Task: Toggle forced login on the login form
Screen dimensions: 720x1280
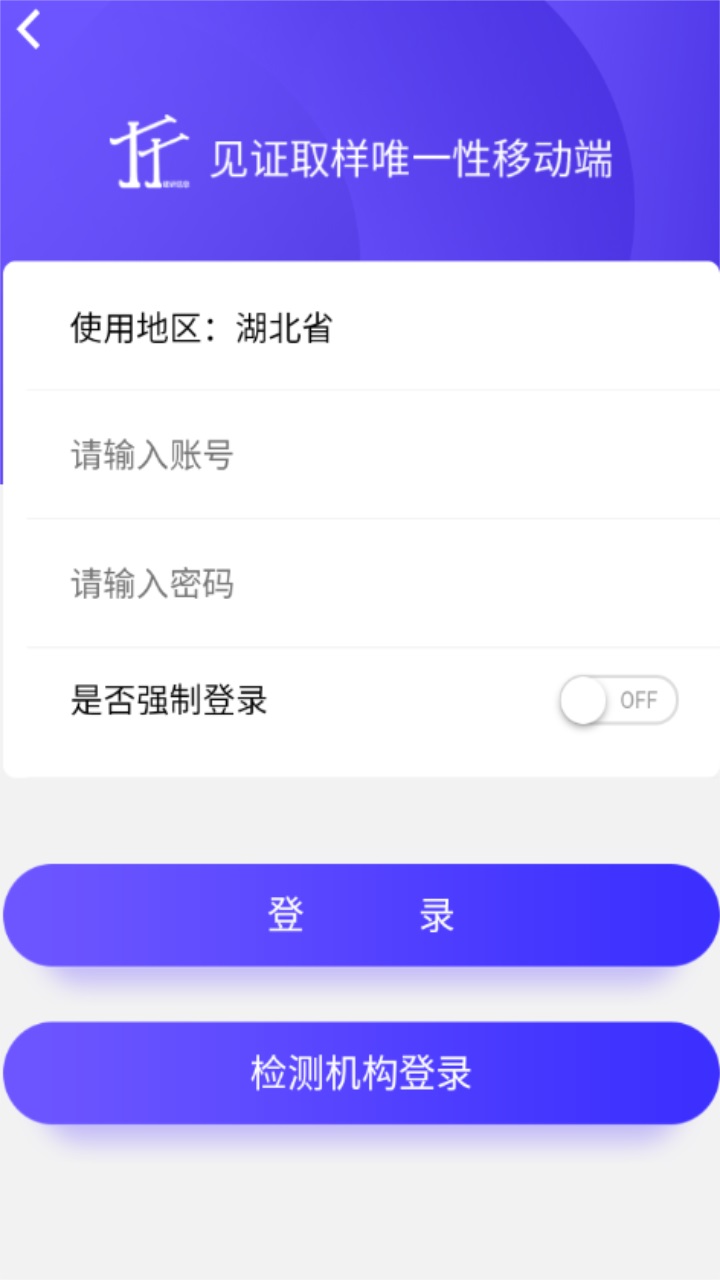Action: pyautogui.click(x=617, y=700)
